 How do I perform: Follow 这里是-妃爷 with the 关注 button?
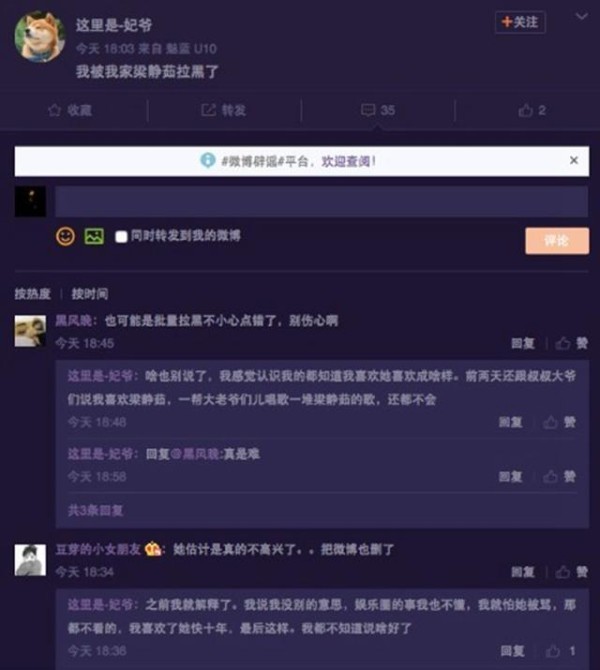(520, 22)
